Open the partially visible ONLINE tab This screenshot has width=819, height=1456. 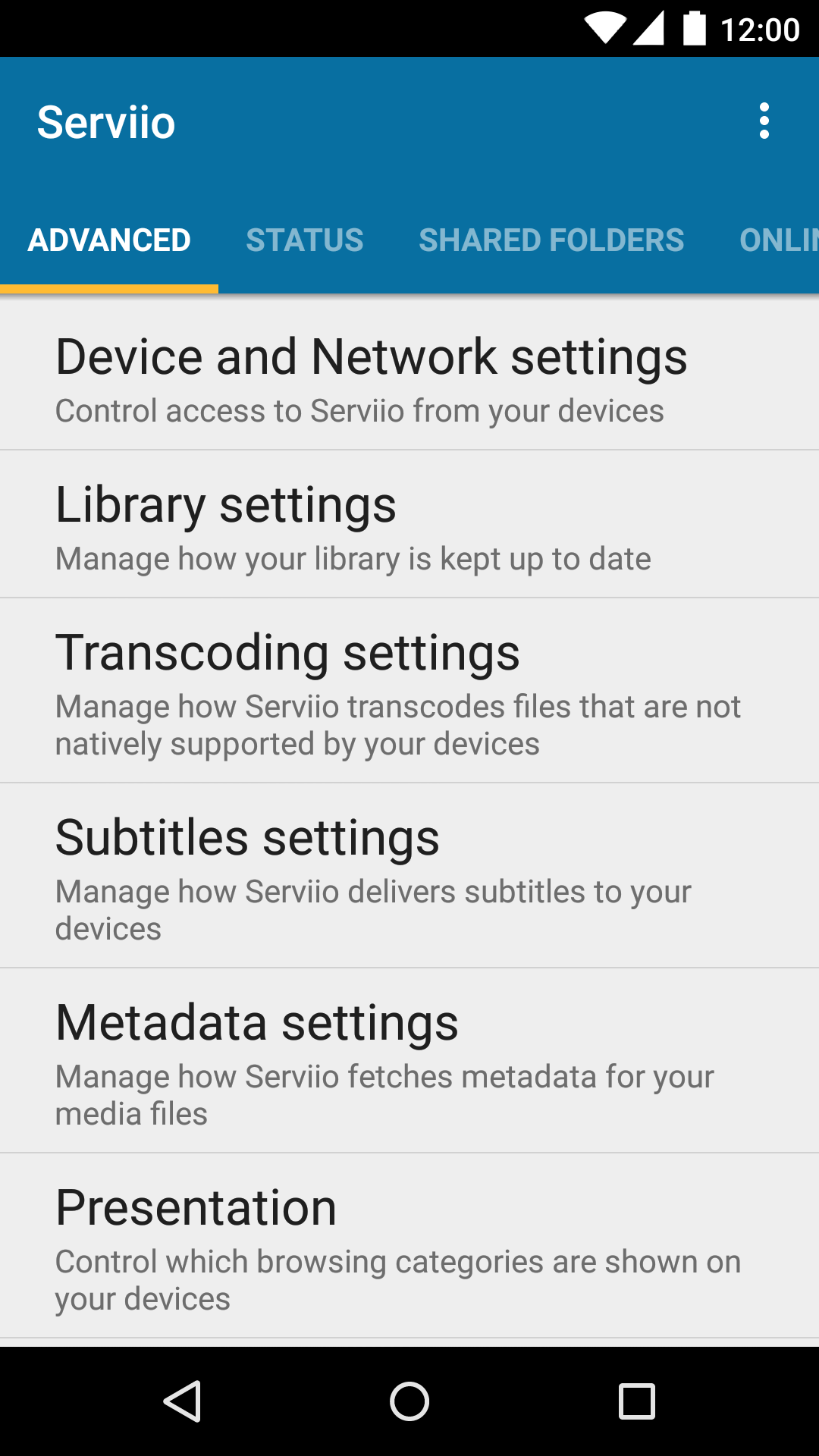[781, 240]
